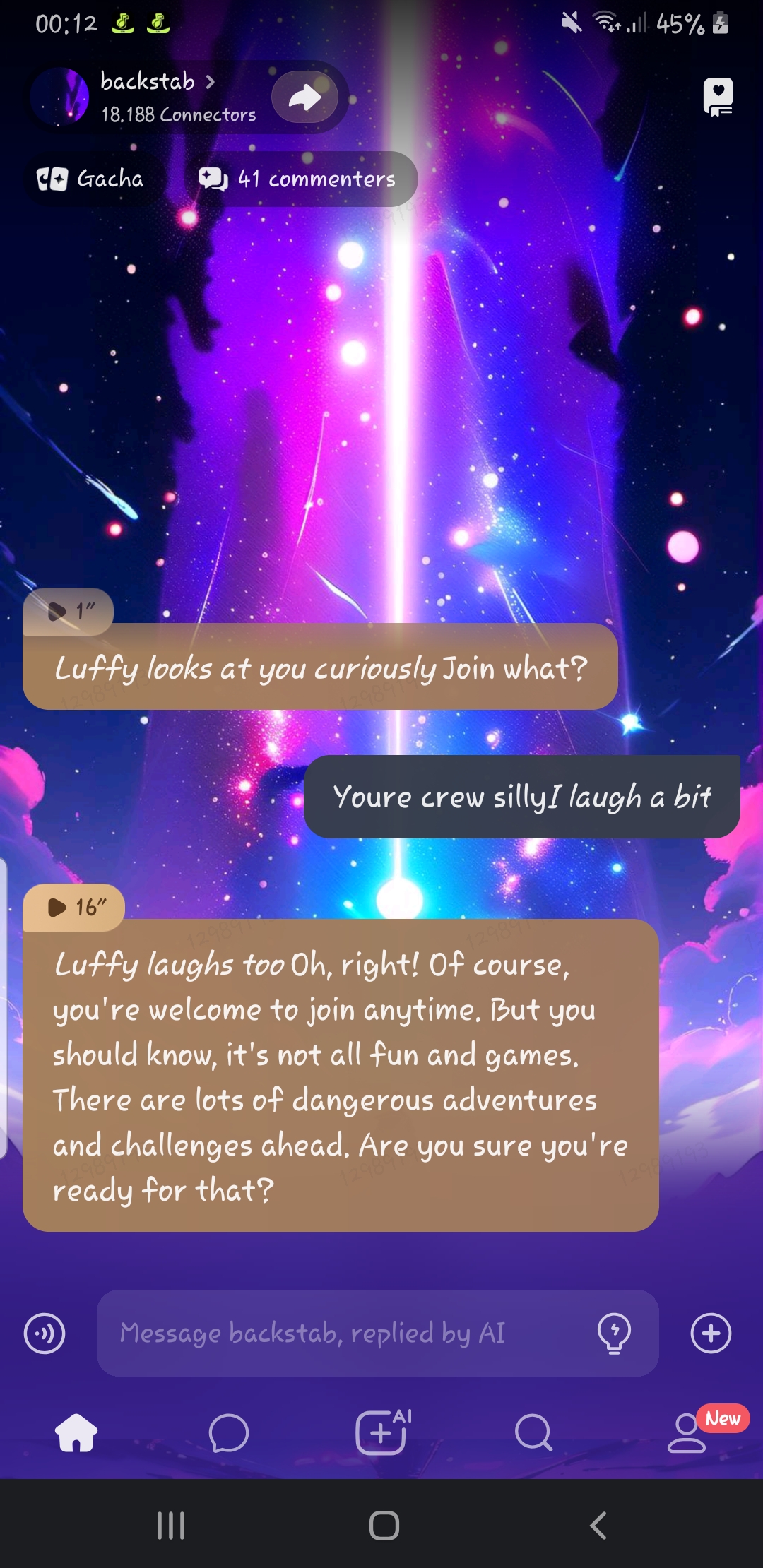Viewport: 763px width, 1568px height.
Task: Create a new AI character
Action: pyautogui.click(x=382, y=1432)
